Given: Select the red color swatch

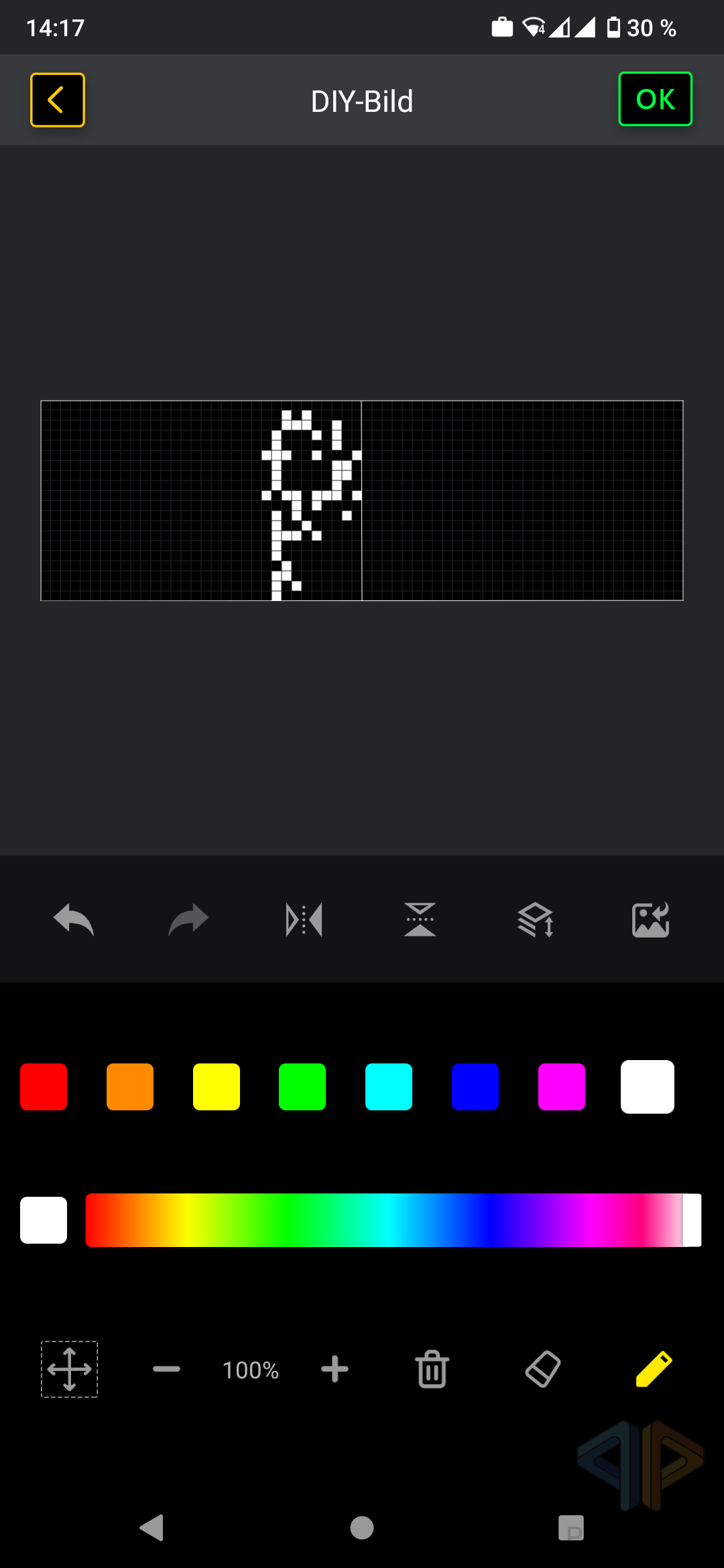Looking at the screenshot, I should 44,1087.
